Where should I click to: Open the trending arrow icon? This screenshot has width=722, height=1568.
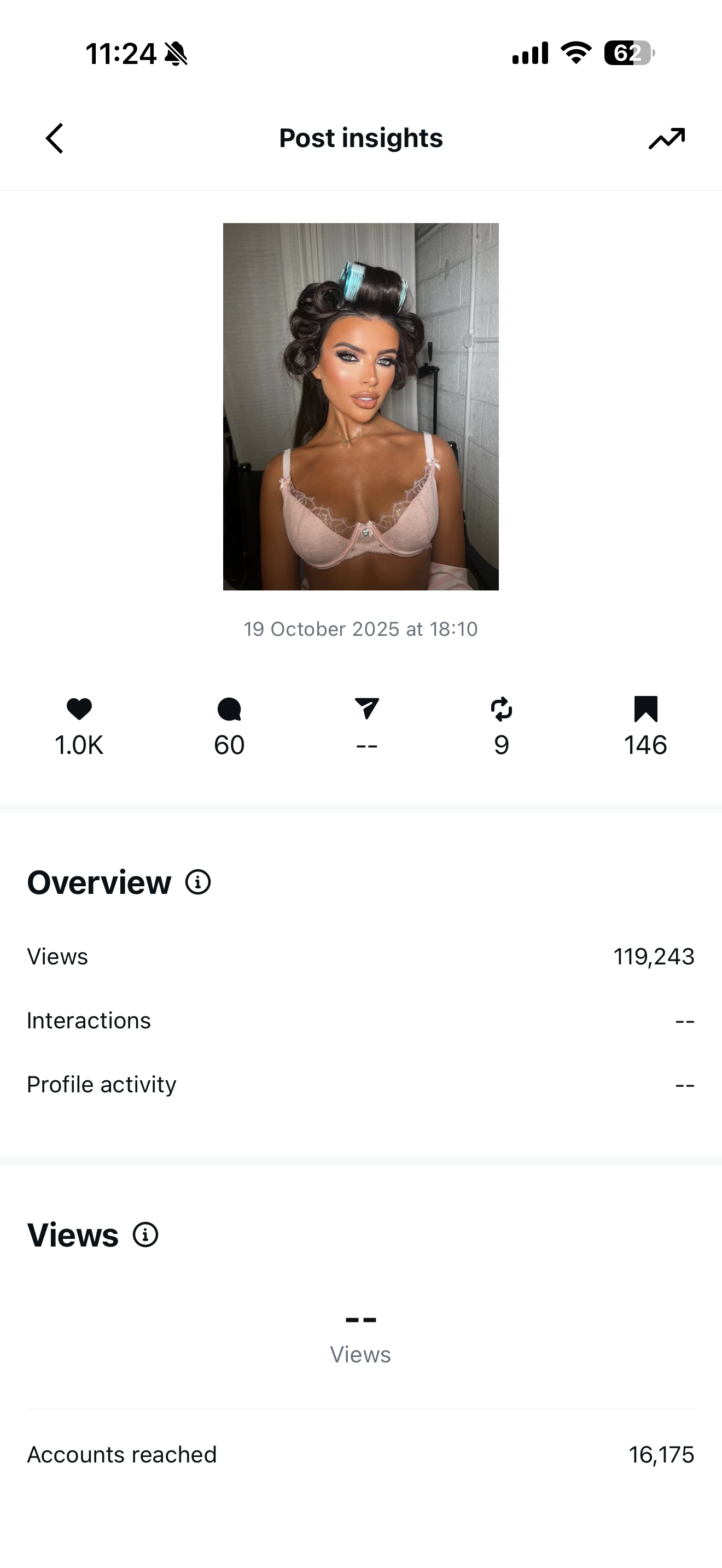[667, 138]
